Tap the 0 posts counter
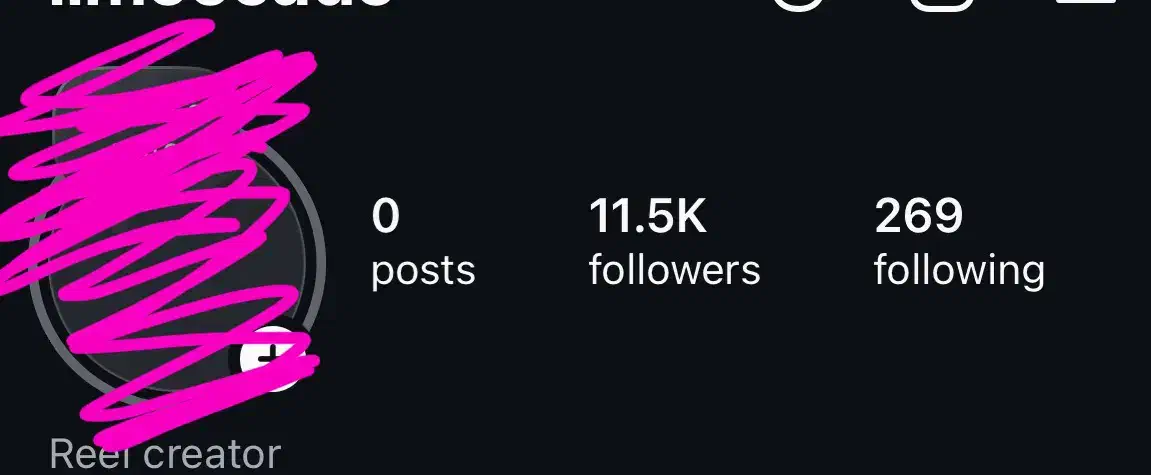This screenshot has height=475, width=1151. tap(422, 243)
